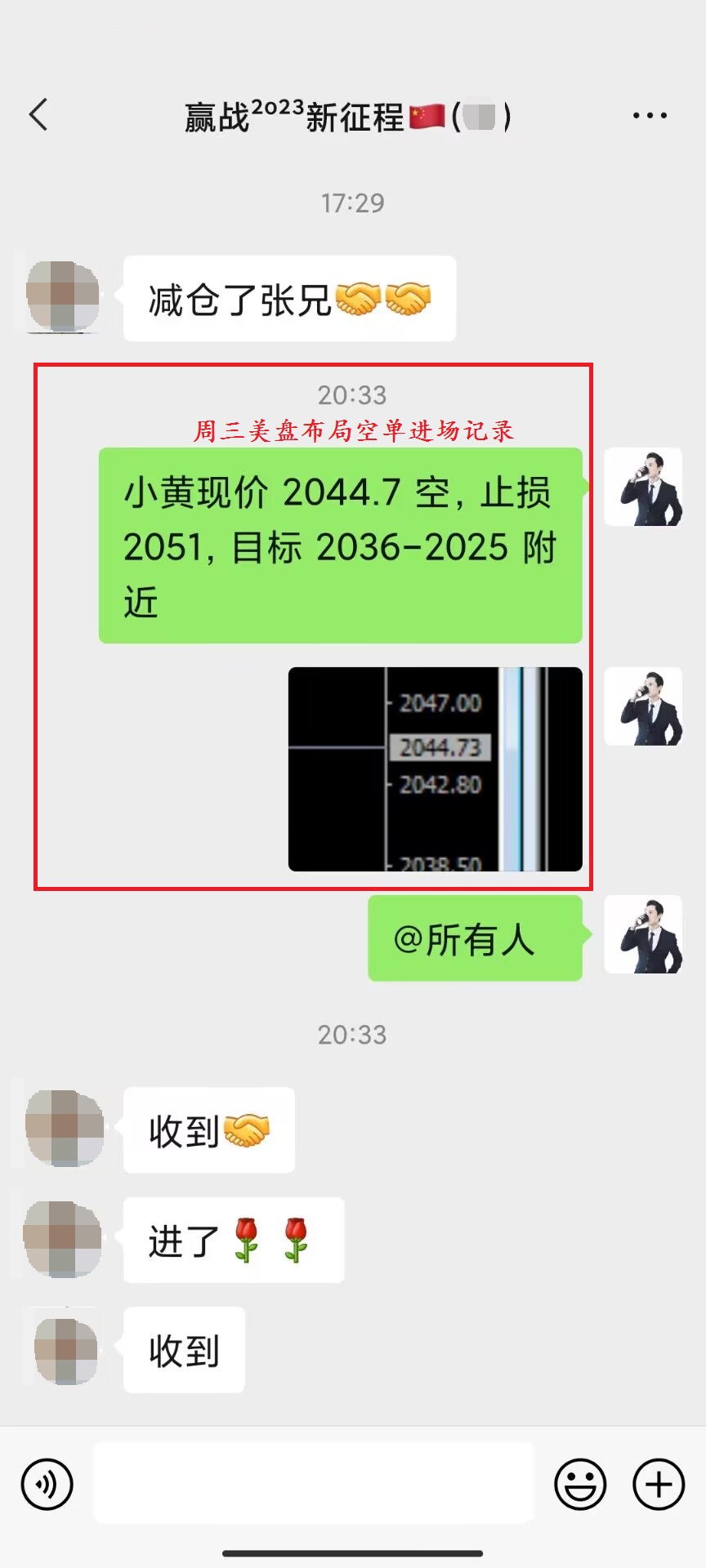
Task: Open the group chat overflow menu
Action: tap(650, 116)
